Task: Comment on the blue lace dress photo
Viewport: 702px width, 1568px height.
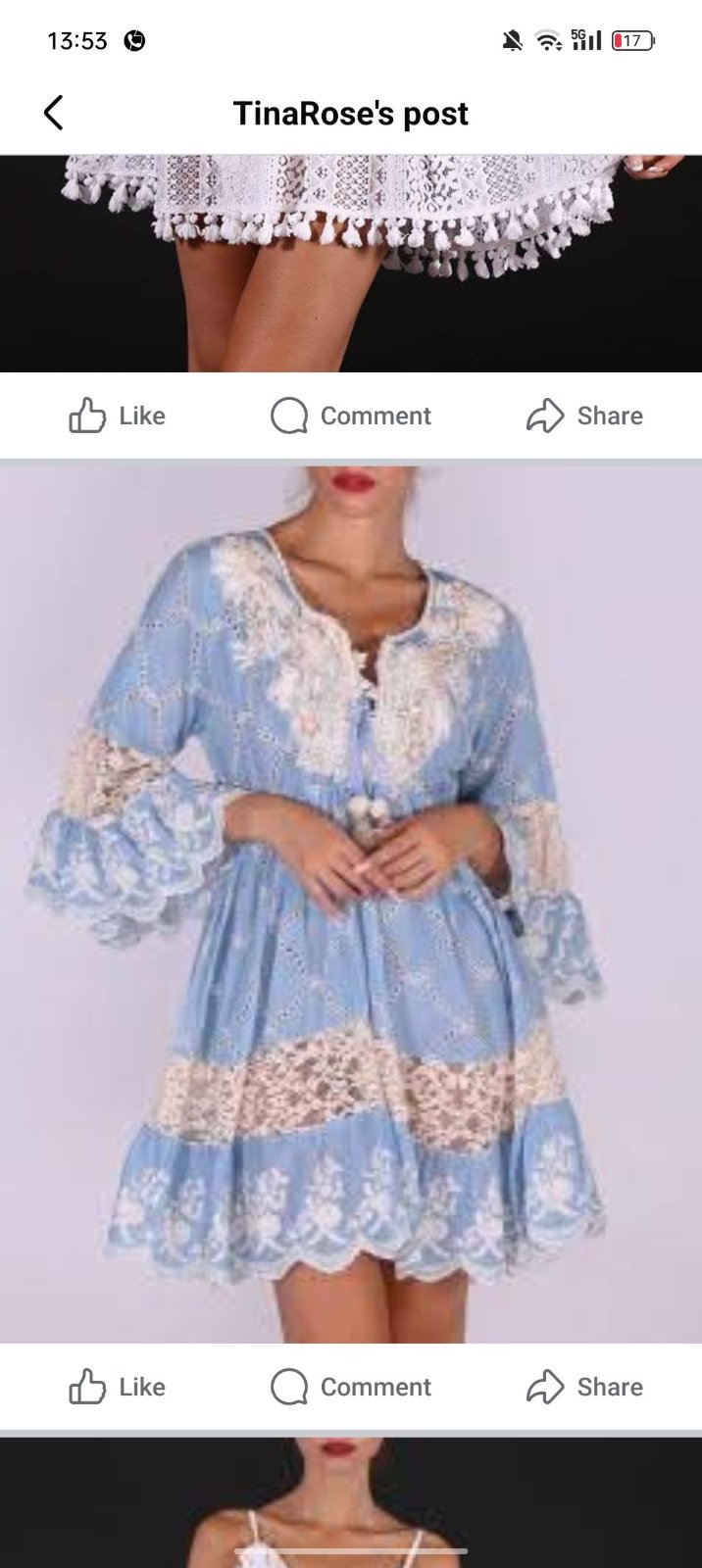Action: [351, 1387]
